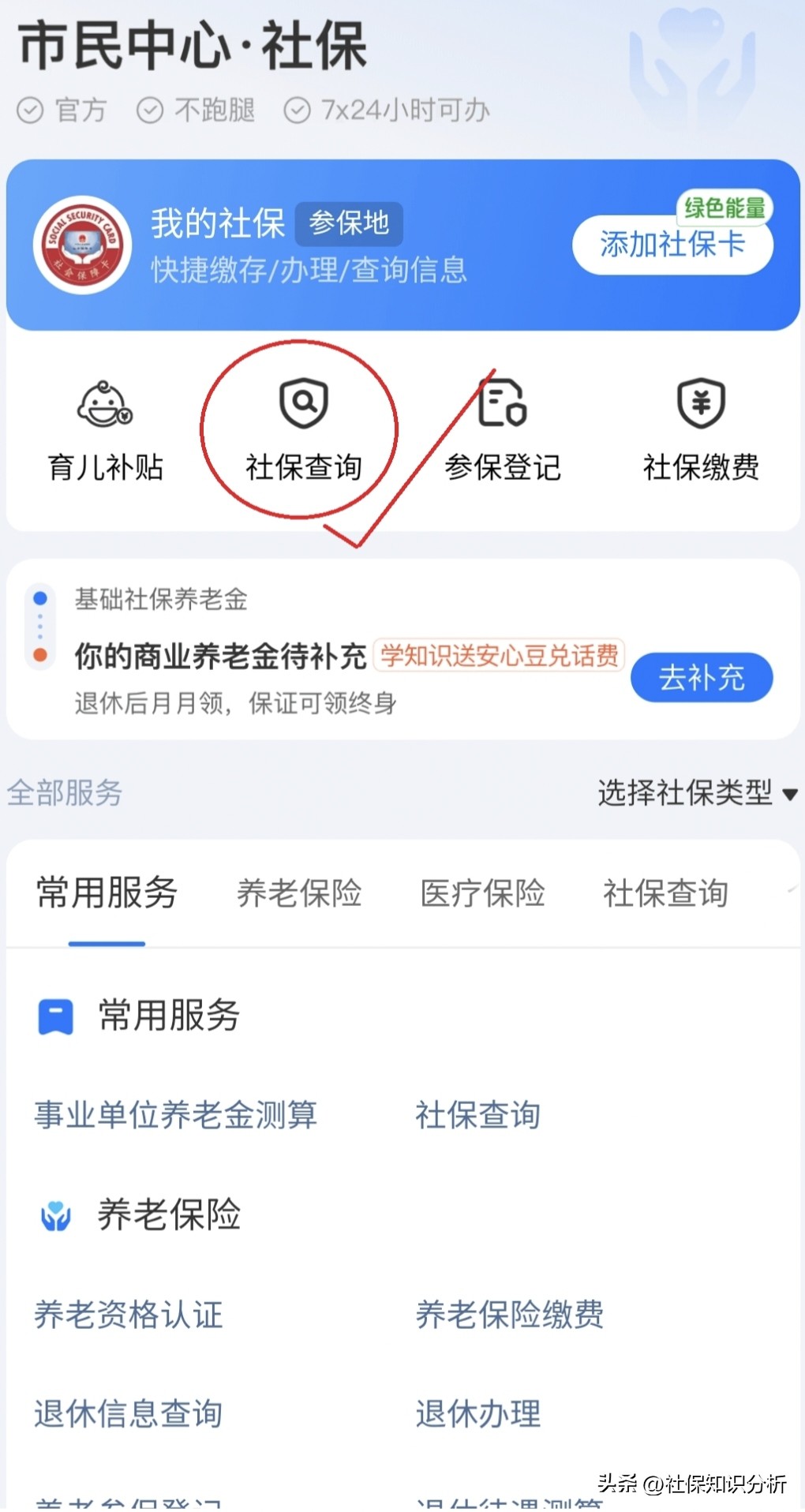Open the 常用服务 bookmark icon
The width and height of the screenshot is (805, 1512).
pyautogui.click(x=54, y=1015)
